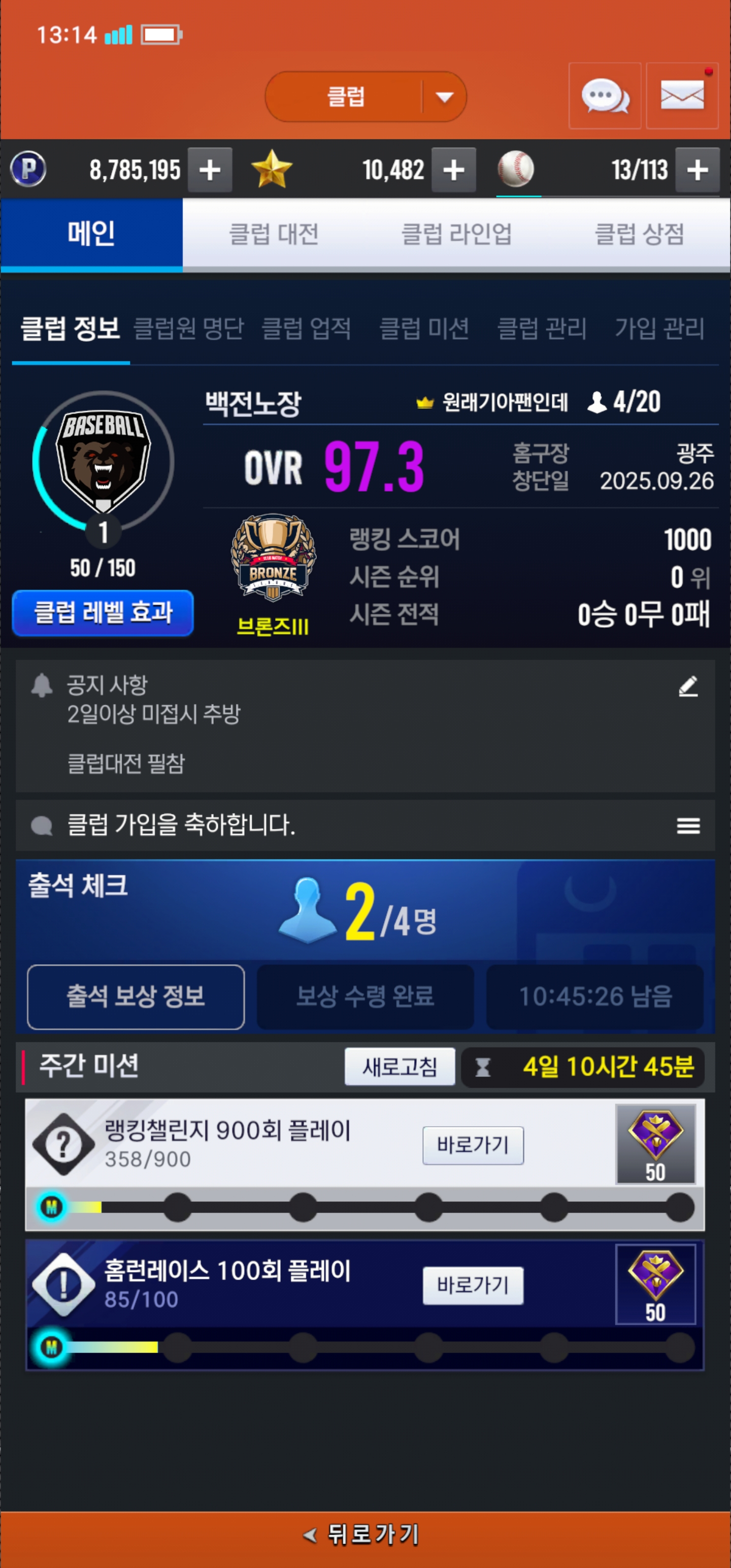Image resolution: width=731 pixels, height=1568 pixels.
Task: Add more stars with plus button
Action: click(x=453, y=170)
